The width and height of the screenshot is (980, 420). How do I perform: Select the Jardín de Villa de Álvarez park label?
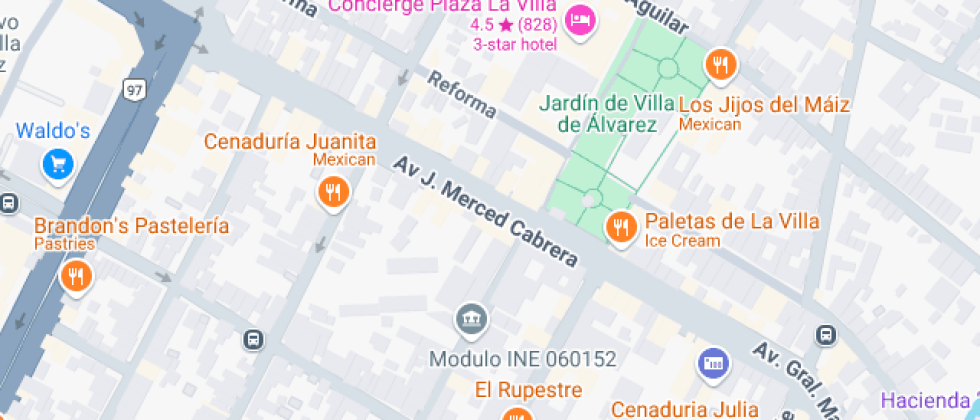[598, 114]
